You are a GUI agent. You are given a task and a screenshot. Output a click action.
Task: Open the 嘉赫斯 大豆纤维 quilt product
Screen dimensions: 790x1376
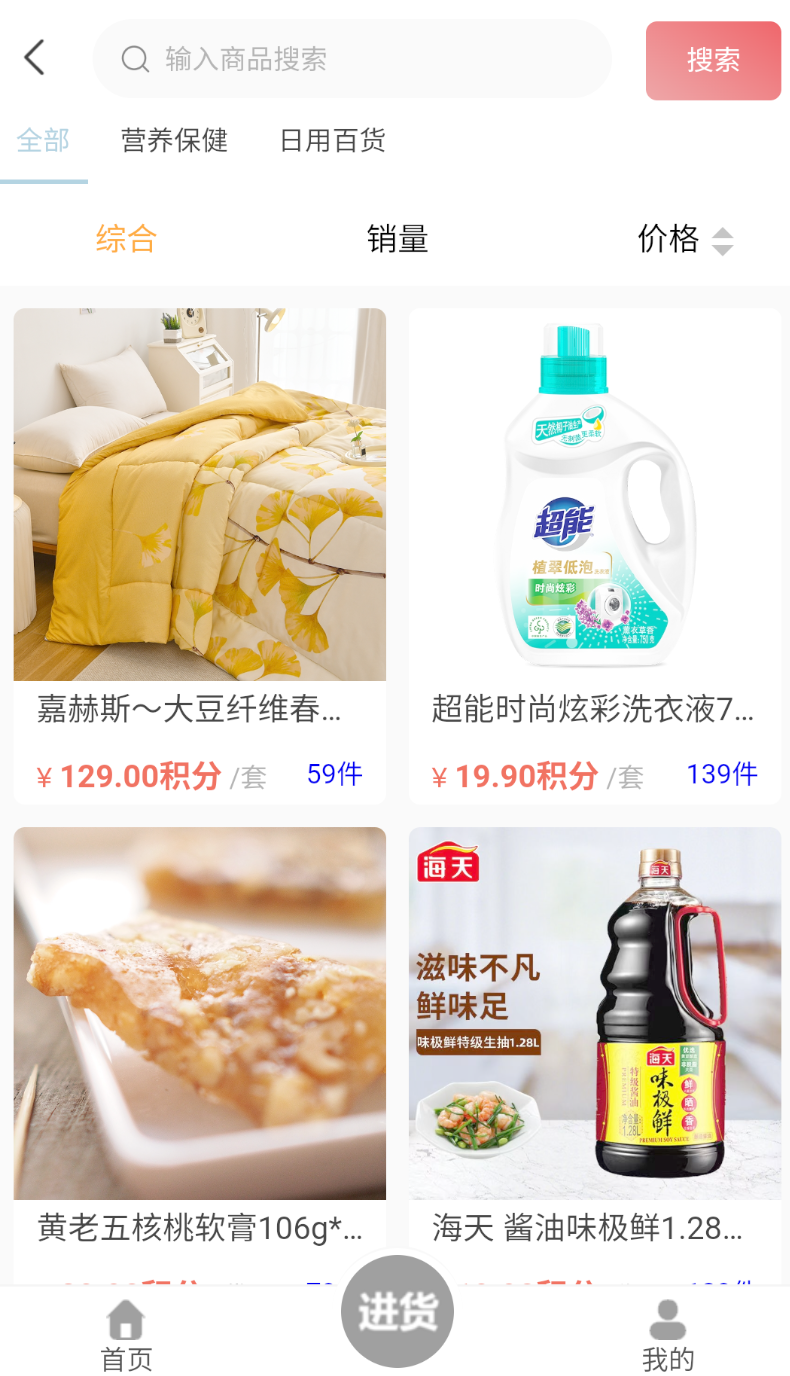(x=200, y=556)
